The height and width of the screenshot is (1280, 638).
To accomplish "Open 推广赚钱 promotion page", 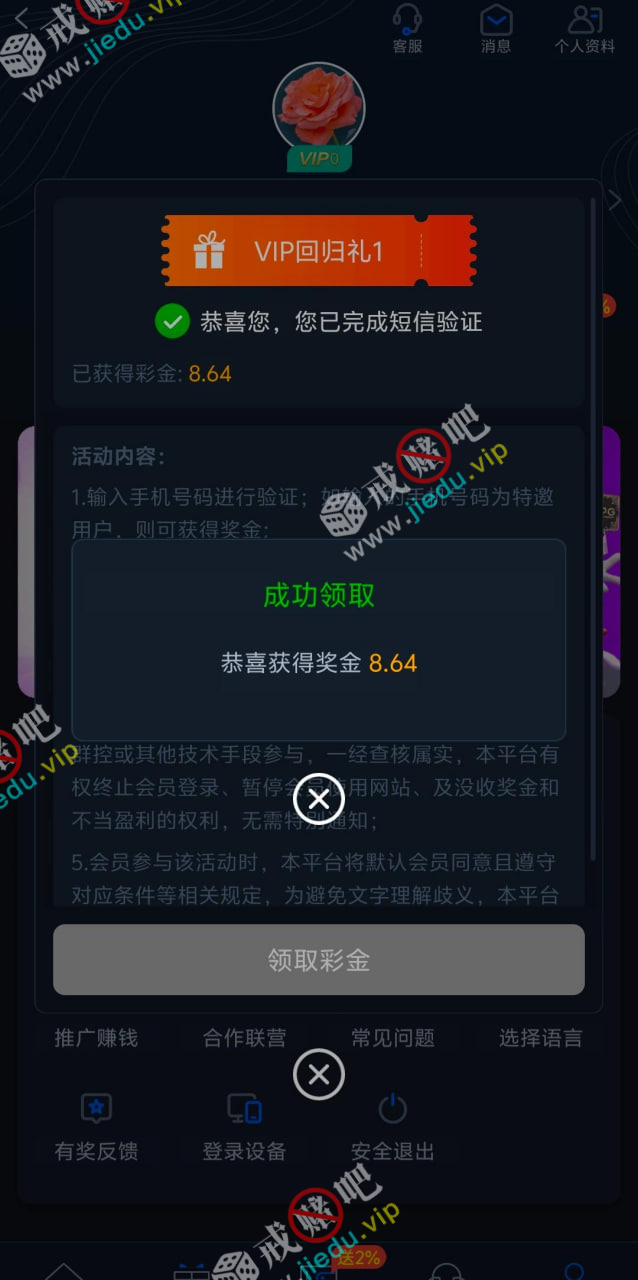I will pos(96,1038).
